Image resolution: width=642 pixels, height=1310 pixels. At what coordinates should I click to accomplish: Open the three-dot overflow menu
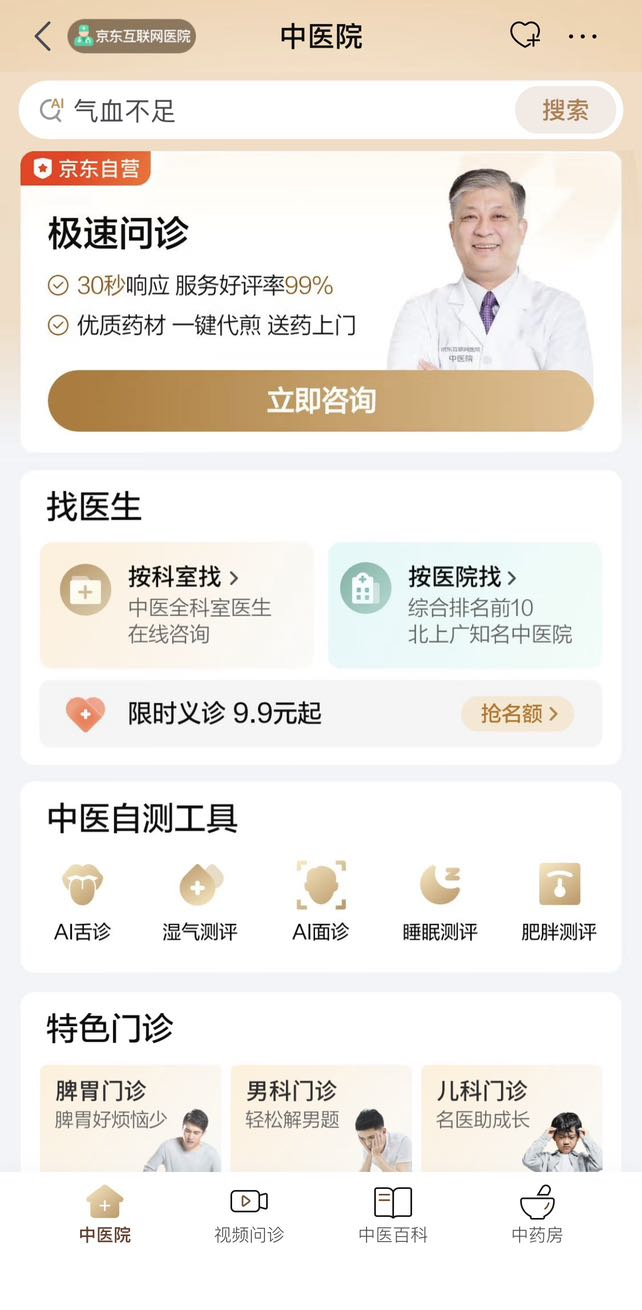click(x=582, y=37)
